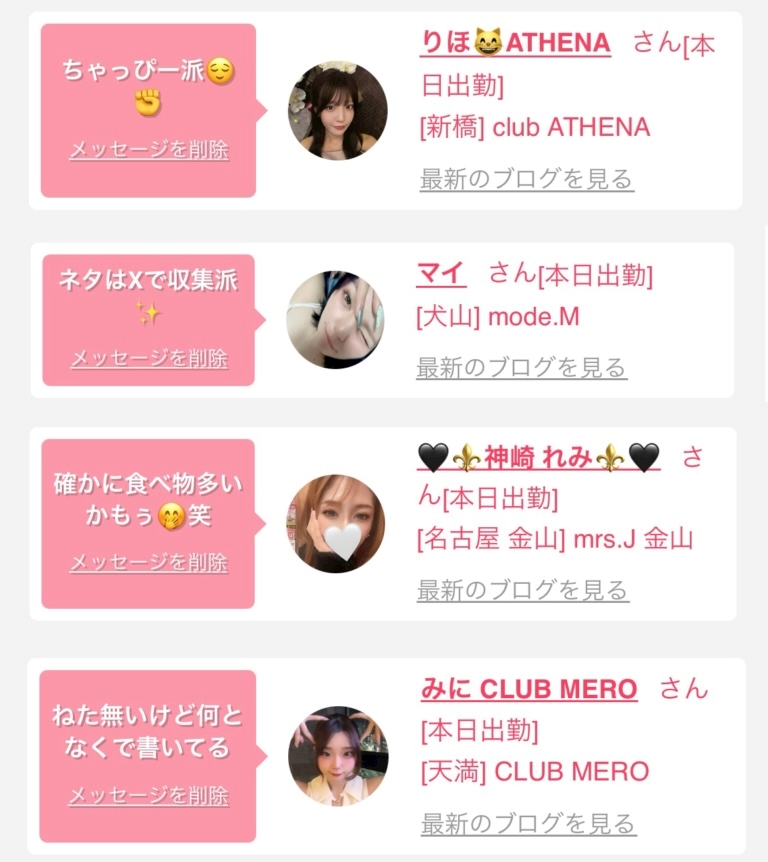
Task: View latest blog of りほ ATHENA
Action: click(x=527, y=179)
